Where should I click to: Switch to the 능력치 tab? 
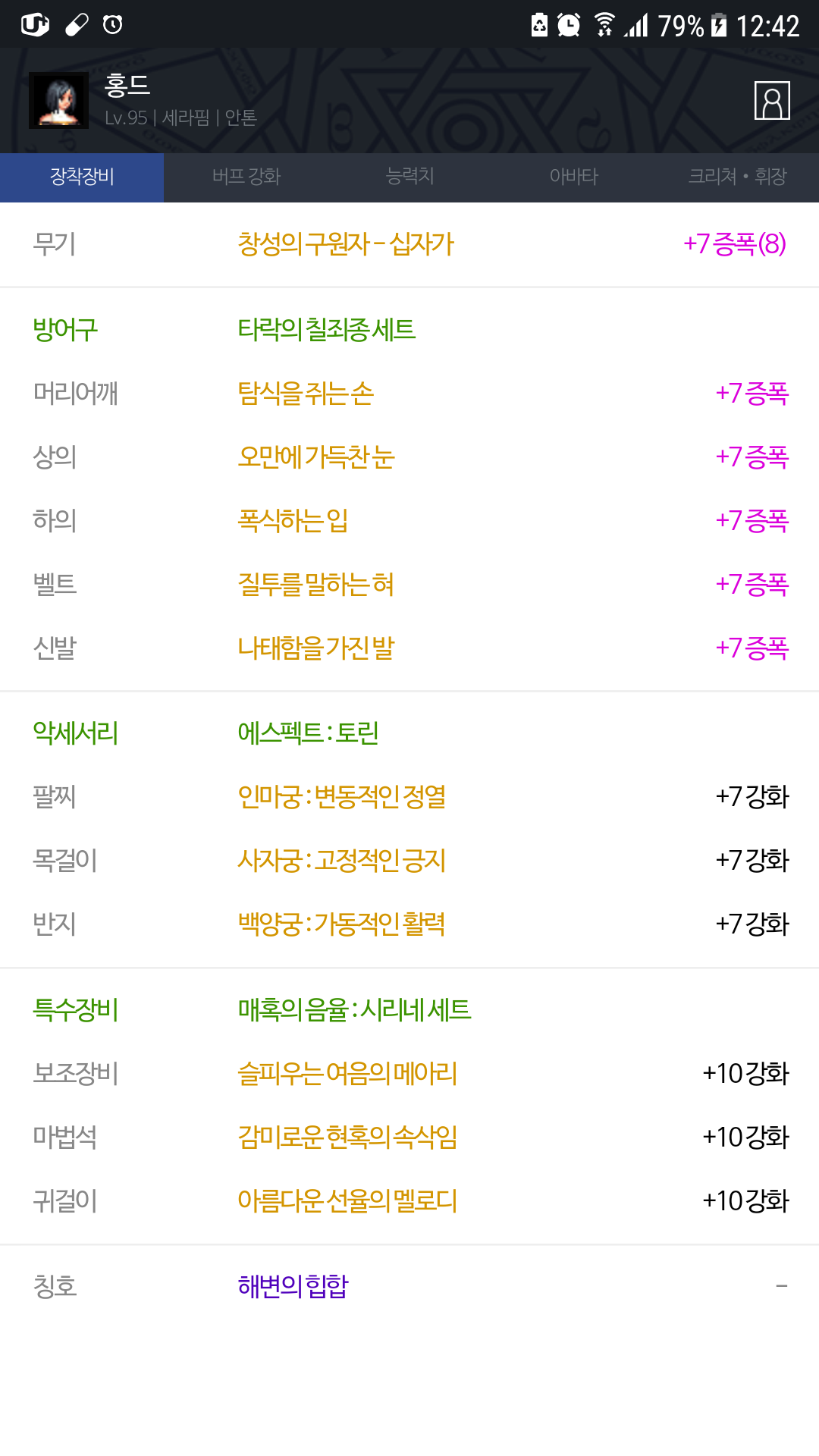(409, 177)
